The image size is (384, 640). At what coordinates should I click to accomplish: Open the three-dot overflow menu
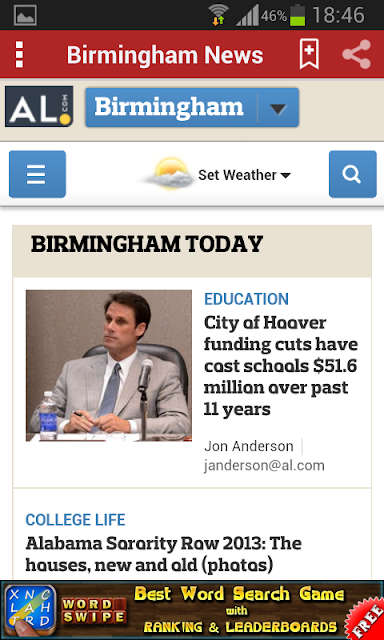19,54
